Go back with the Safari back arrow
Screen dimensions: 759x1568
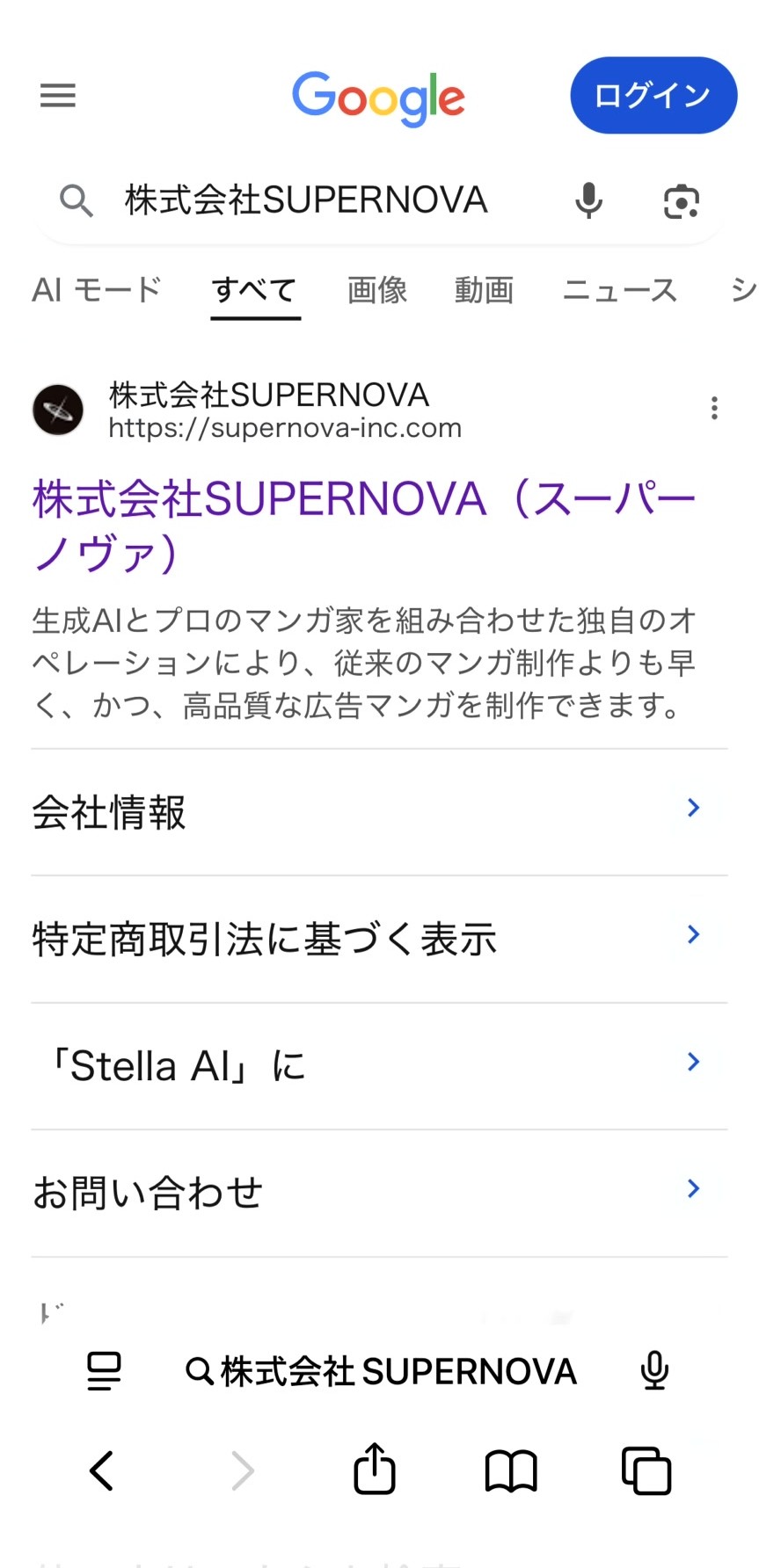click(102, 1470)
